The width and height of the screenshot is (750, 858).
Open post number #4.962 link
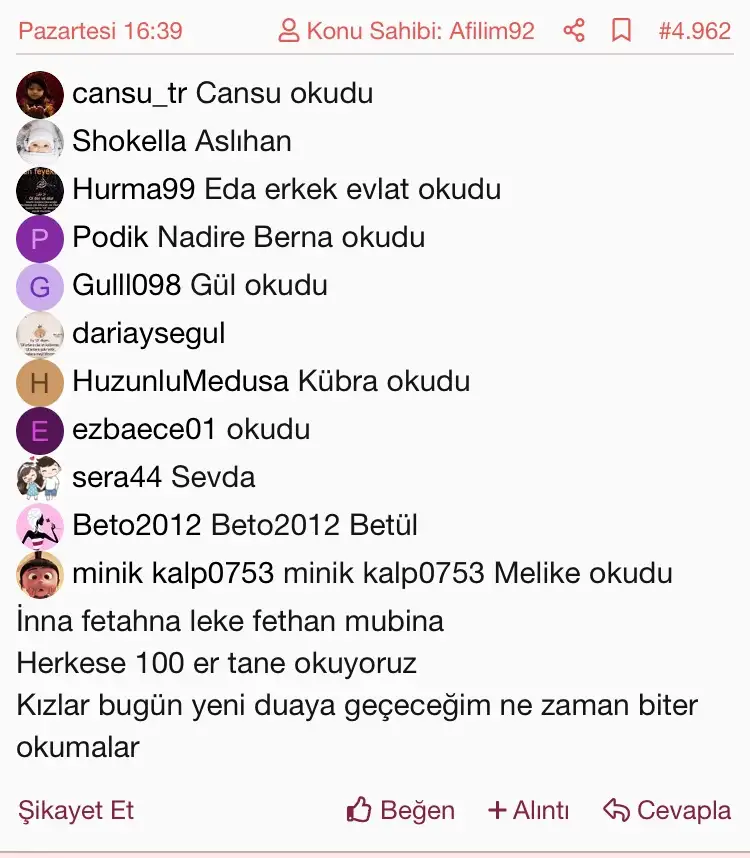(694, 31)
